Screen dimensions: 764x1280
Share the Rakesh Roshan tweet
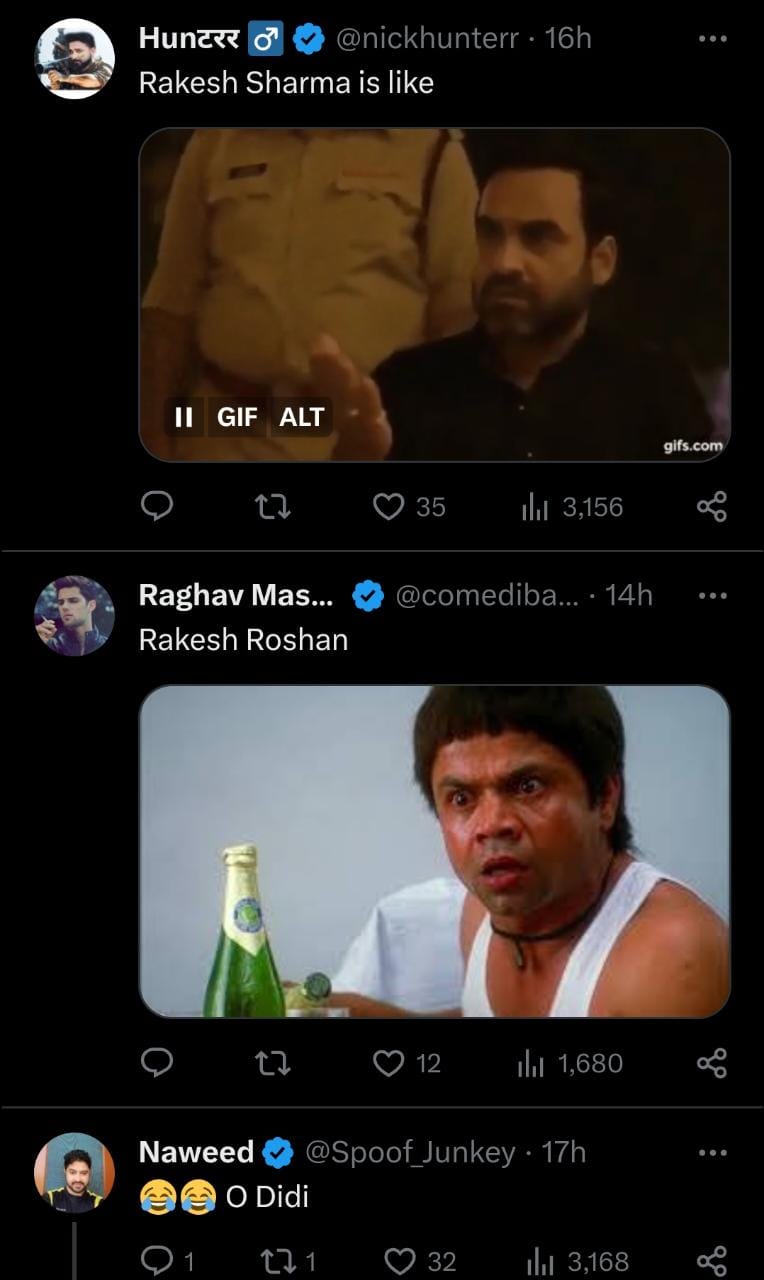[x=711, y=1063]
